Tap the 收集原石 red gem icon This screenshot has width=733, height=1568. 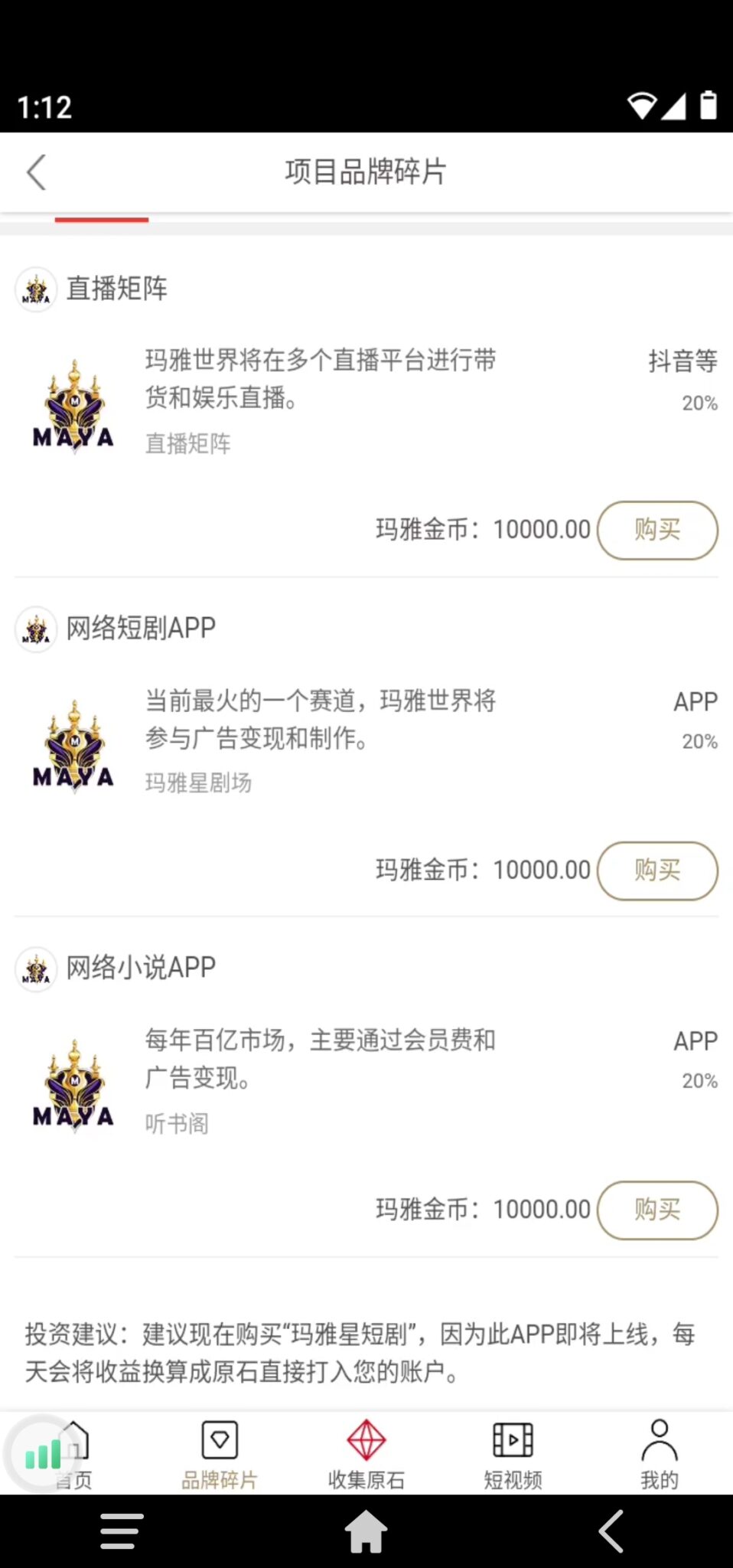pos(366,1439)
